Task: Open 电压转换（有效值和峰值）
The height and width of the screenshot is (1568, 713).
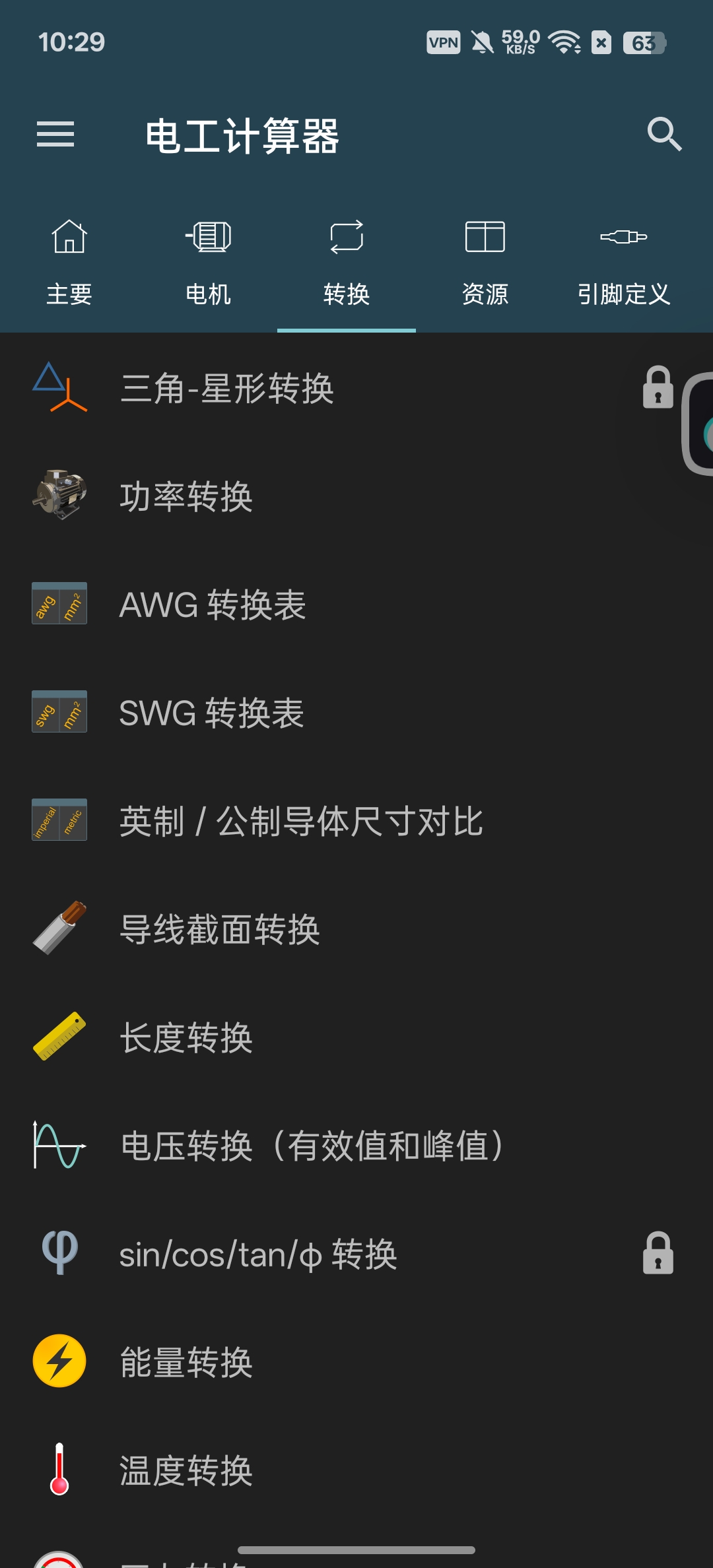Action: (356, 1146)
